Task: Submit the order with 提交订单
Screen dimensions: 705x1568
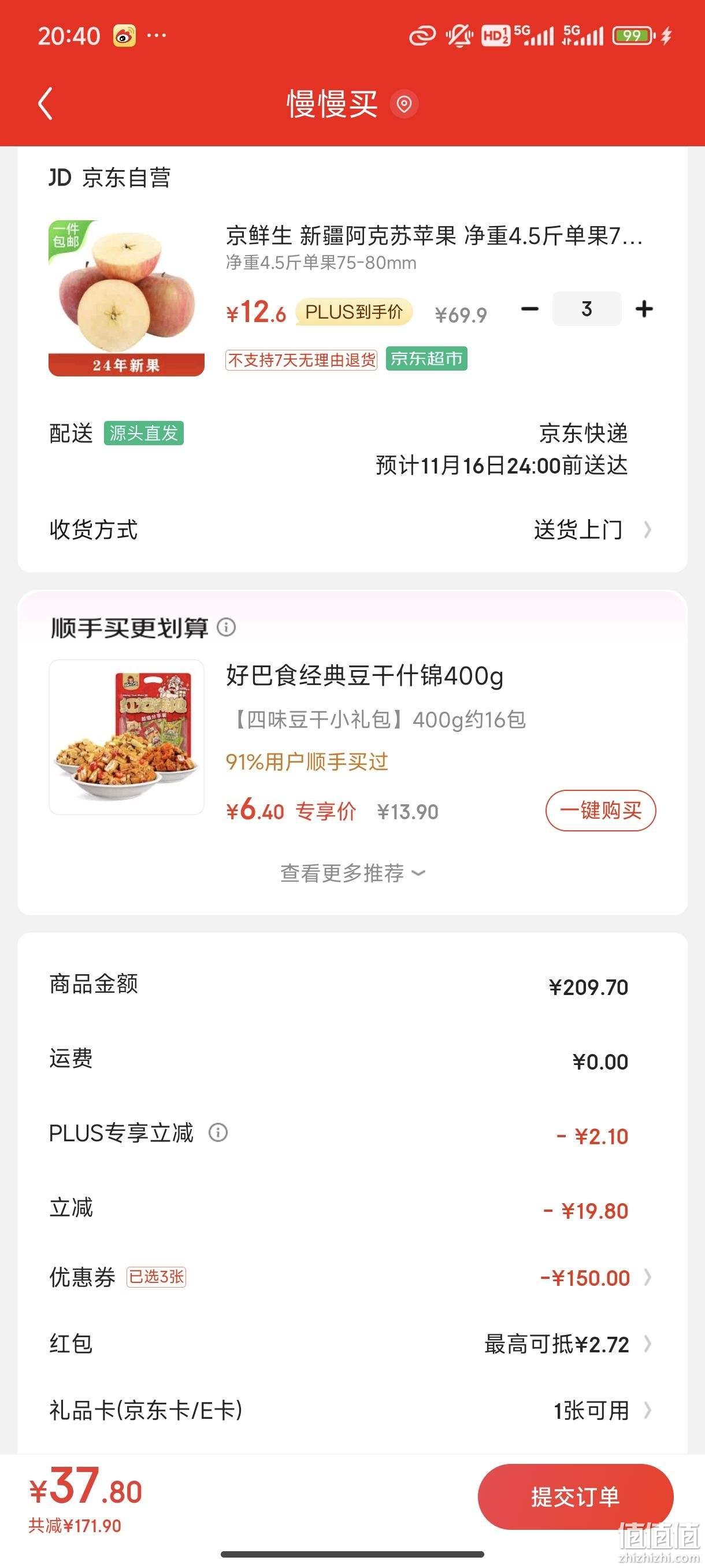Action: coord(576,1497)
